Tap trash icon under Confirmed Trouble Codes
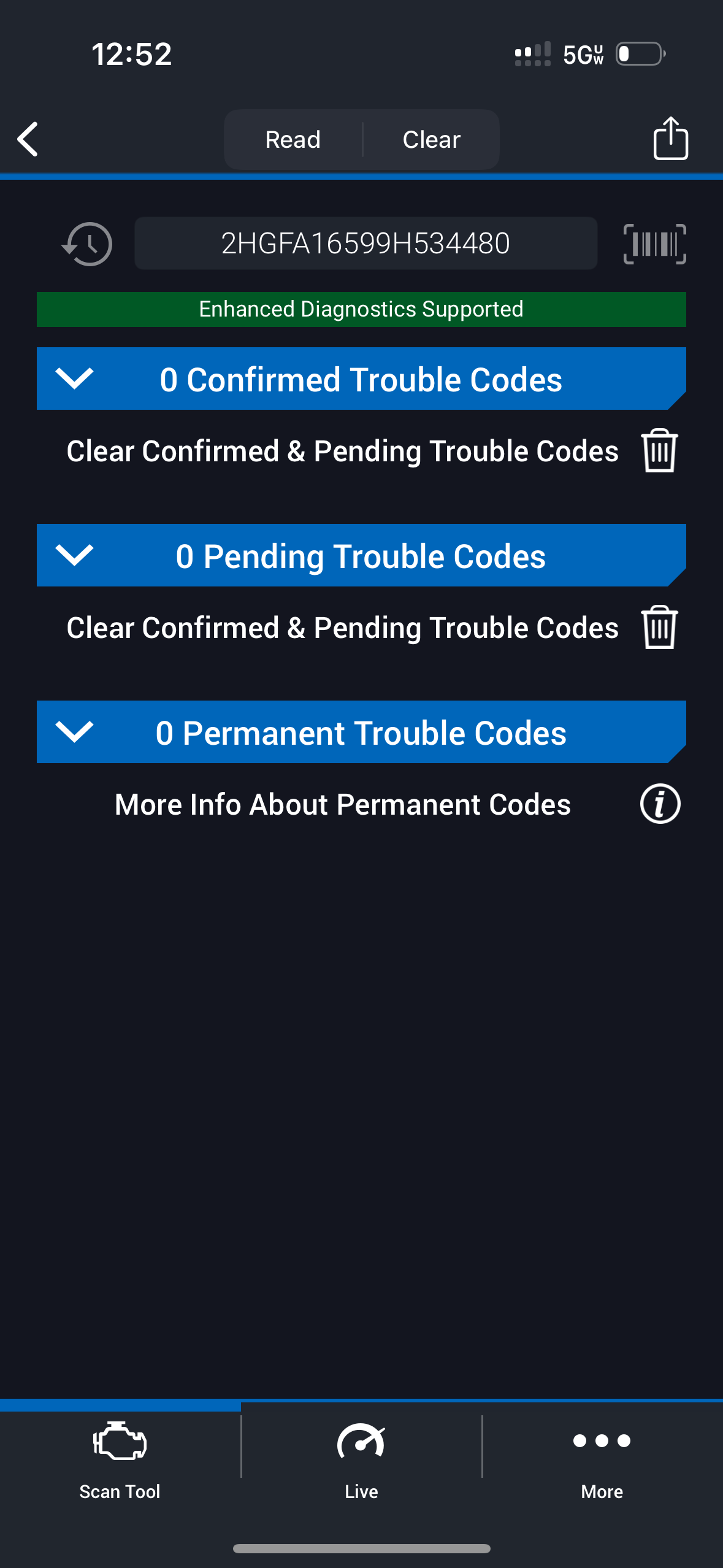 coord(659,451)
